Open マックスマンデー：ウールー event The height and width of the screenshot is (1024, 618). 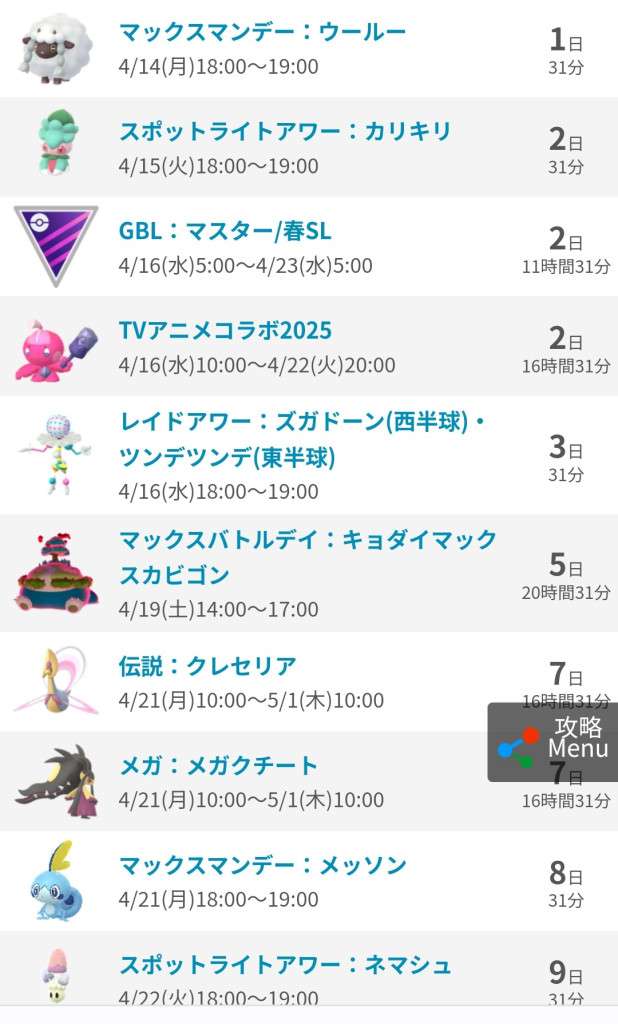click(262, 32)
